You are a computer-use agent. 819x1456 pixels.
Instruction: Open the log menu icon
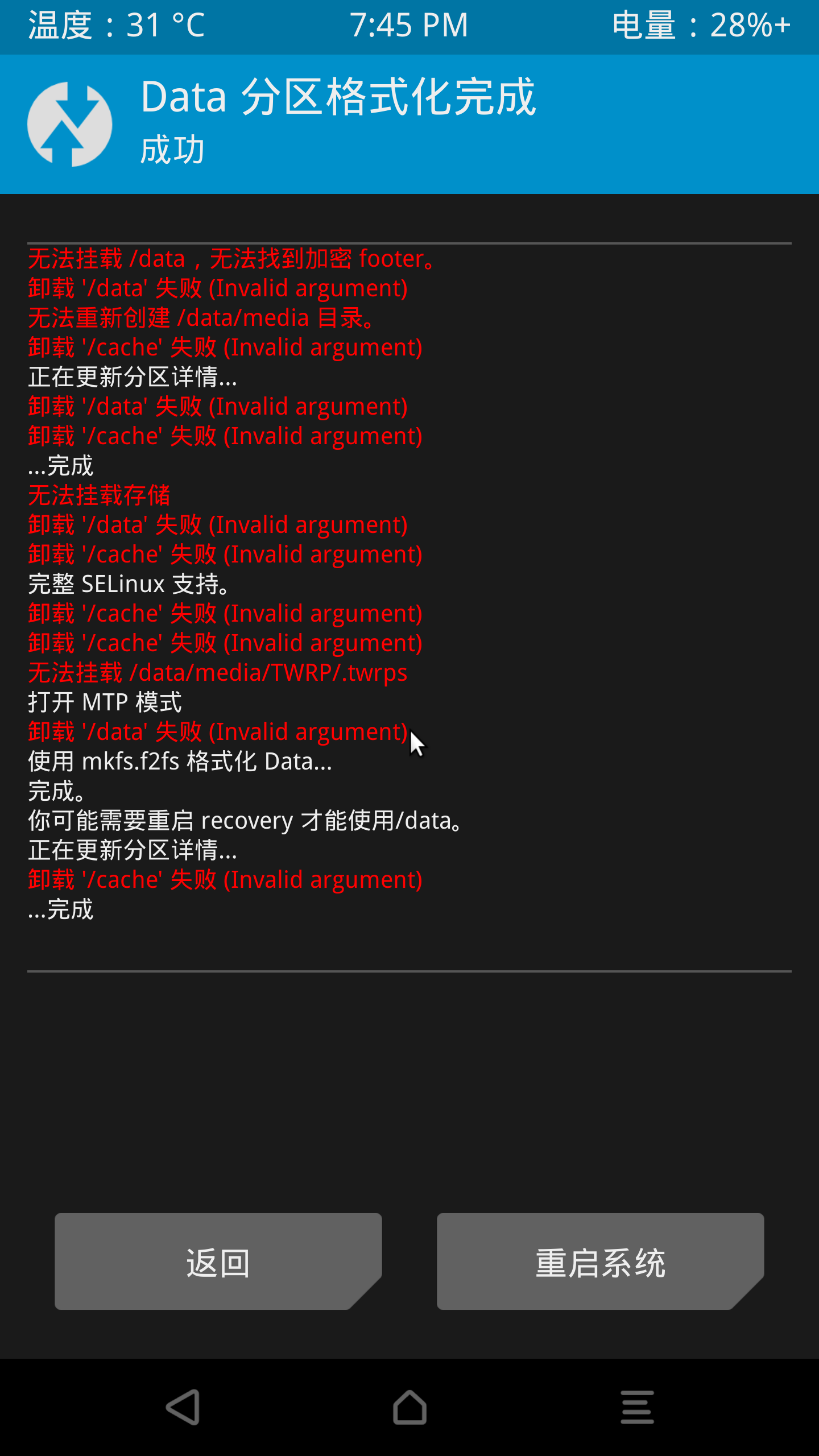(x=637, y=1407)
